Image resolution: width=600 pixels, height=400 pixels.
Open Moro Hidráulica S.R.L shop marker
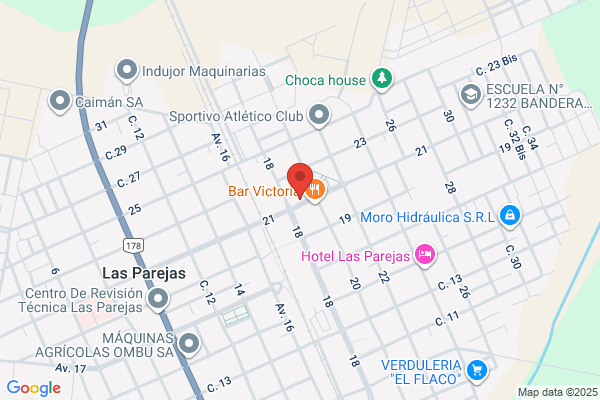510,216
